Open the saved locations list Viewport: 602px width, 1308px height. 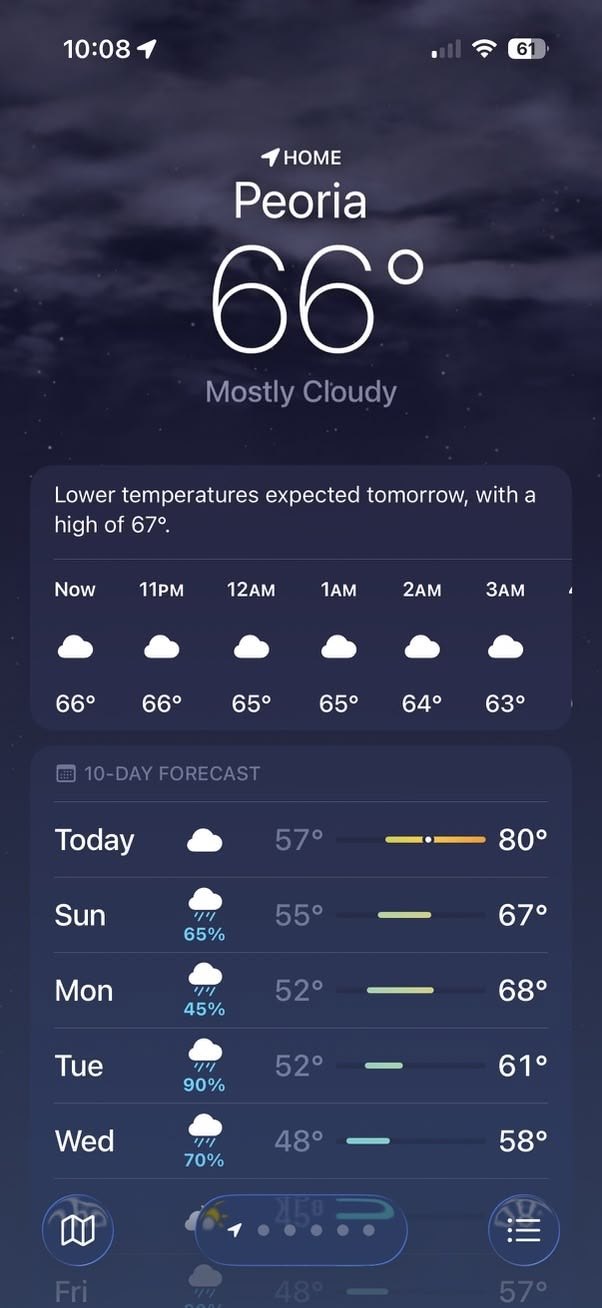click(x=524, y=1231)
